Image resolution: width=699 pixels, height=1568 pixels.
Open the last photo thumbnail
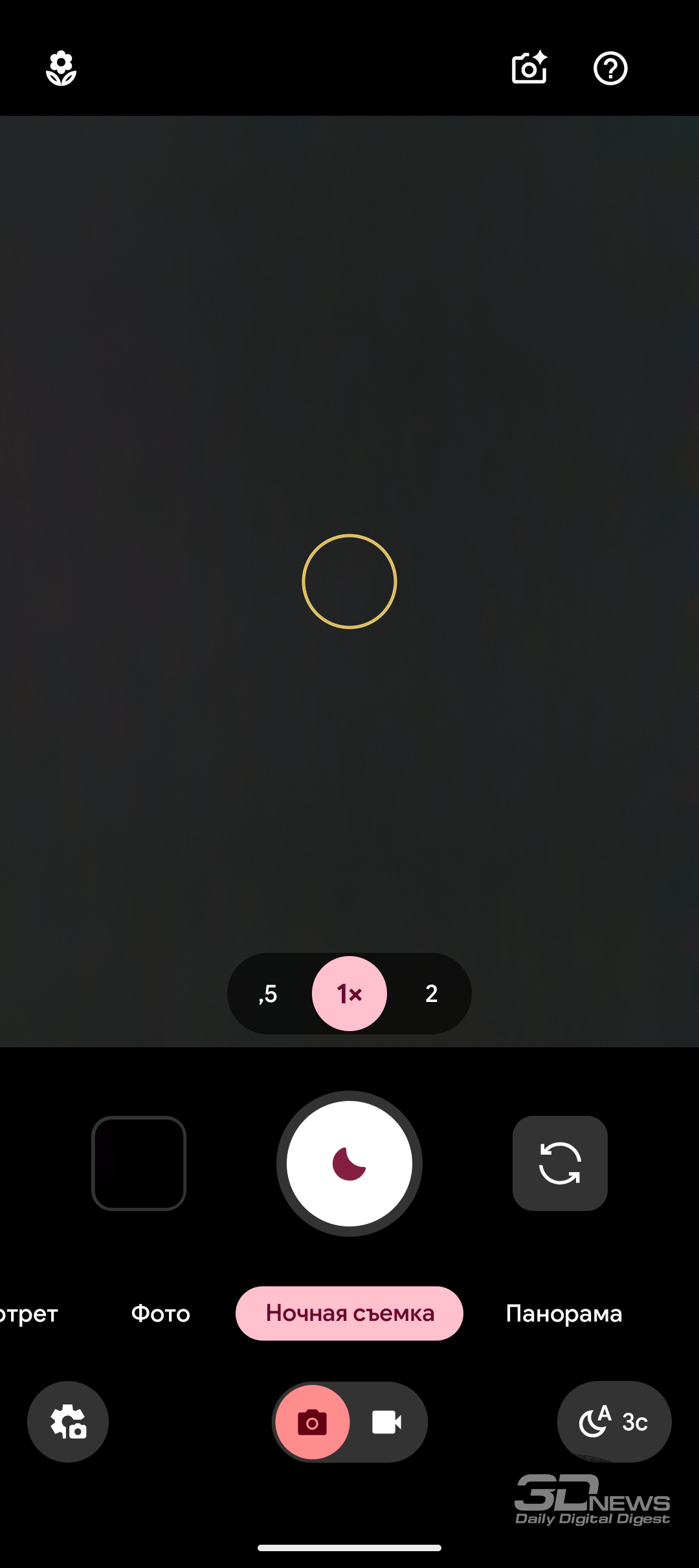139,1163
